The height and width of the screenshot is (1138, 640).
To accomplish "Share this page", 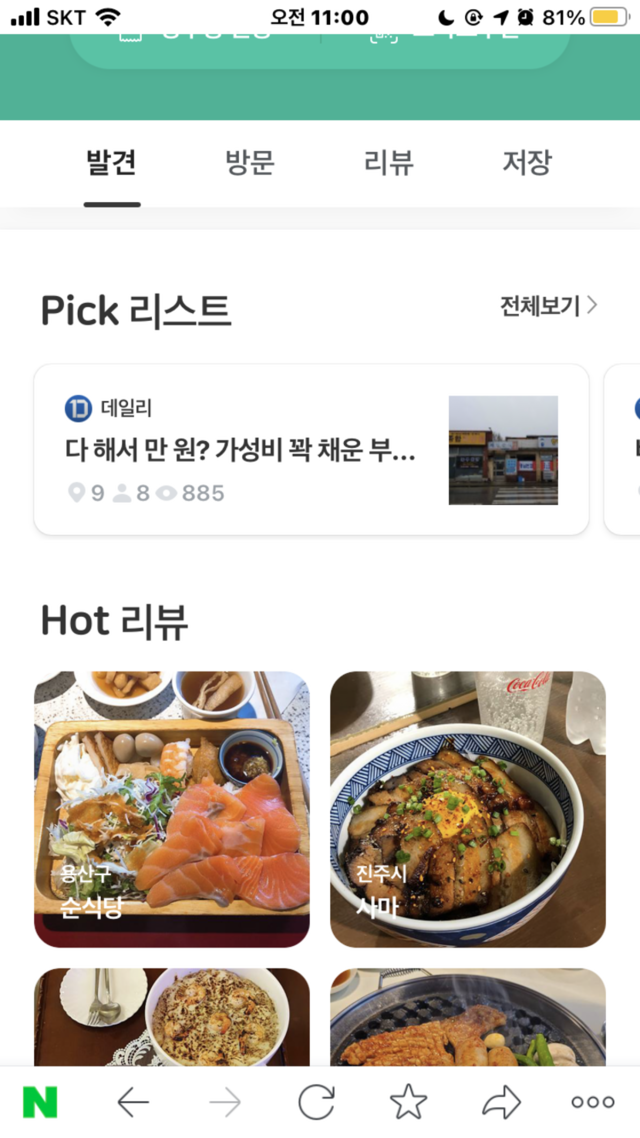I will 501,1102.
